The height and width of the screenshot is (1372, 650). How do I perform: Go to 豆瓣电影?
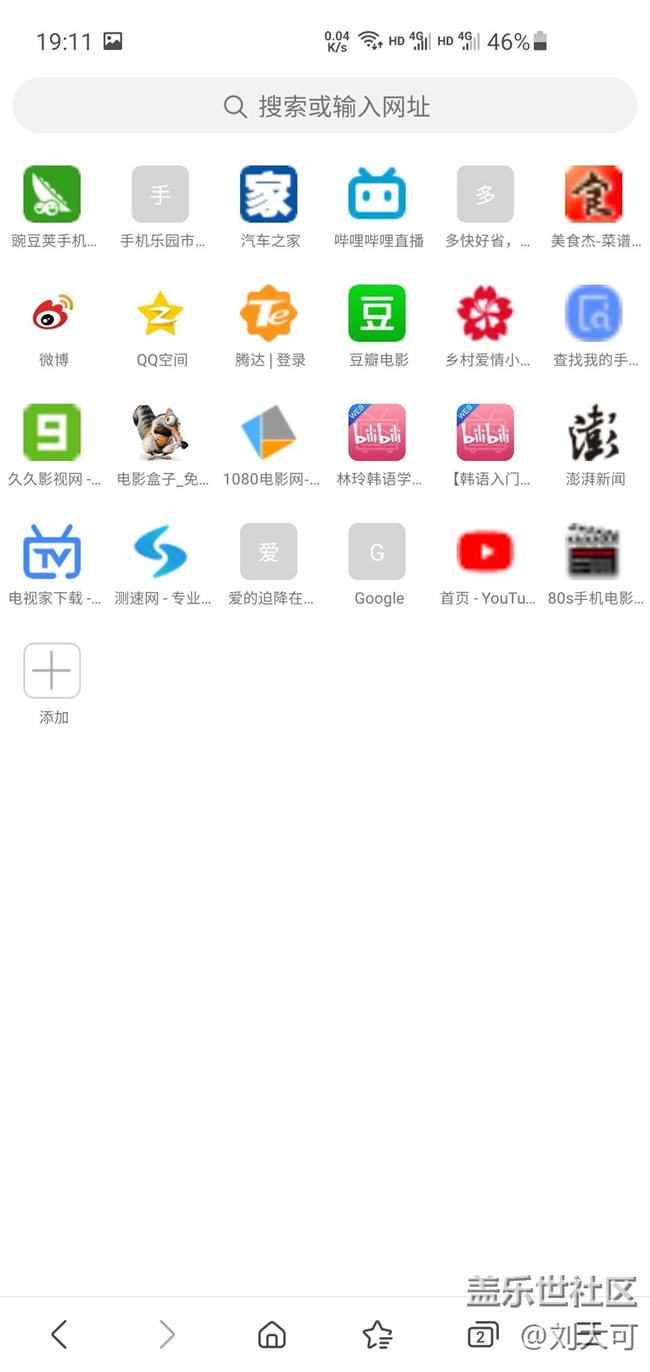tap(377, 314)
